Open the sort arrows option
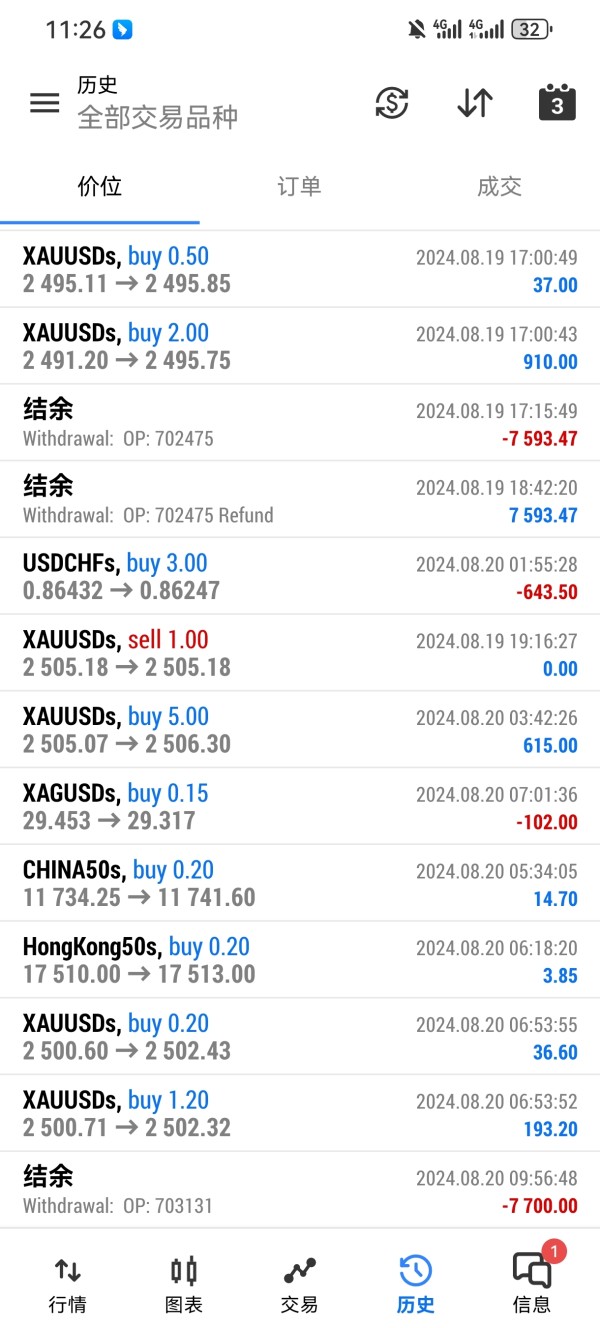The width and height of the screenshot is (600, 1328). point(475,103)
